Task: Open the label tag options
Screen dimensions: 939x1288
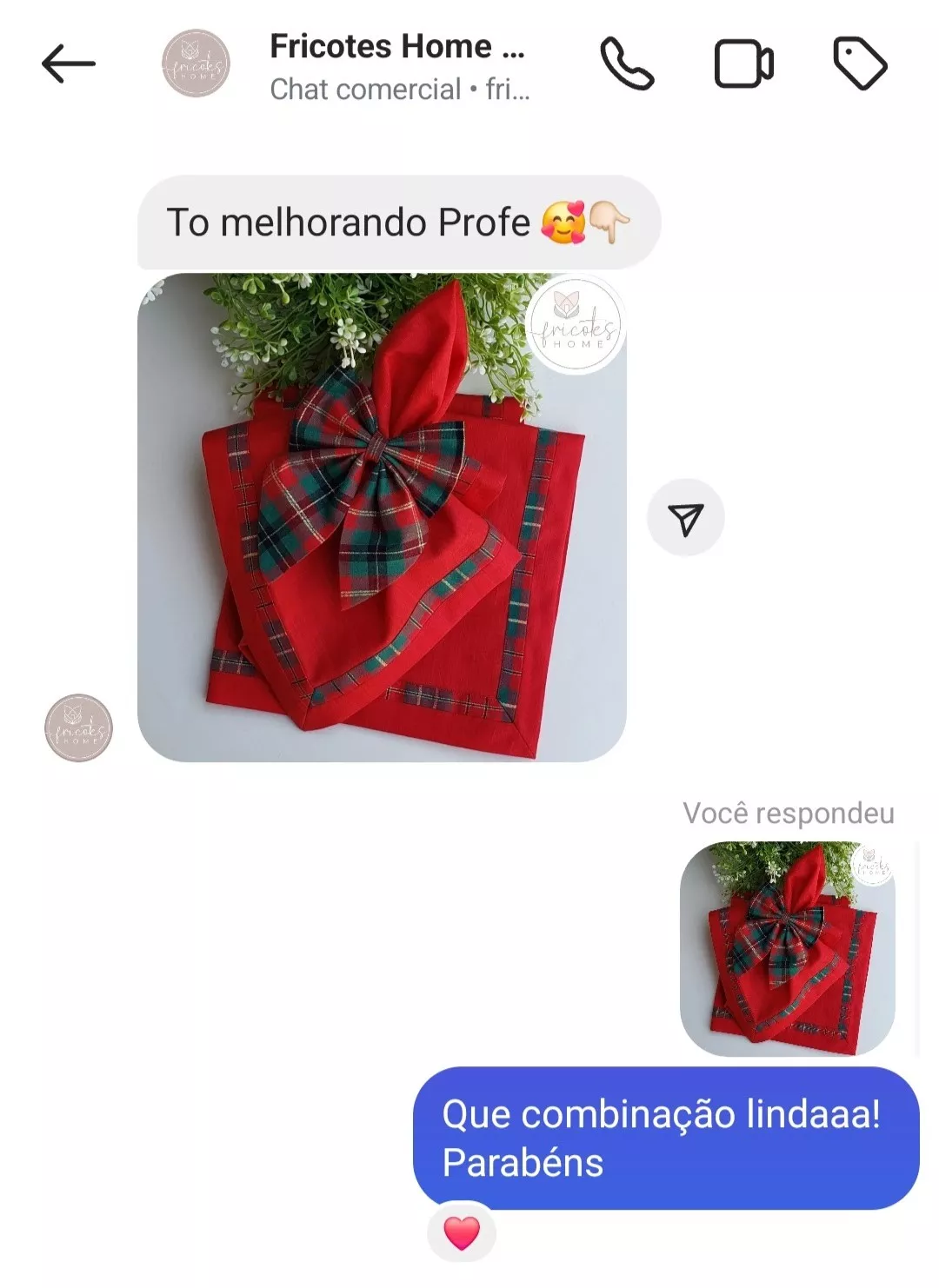Action: tap(859, 63)
